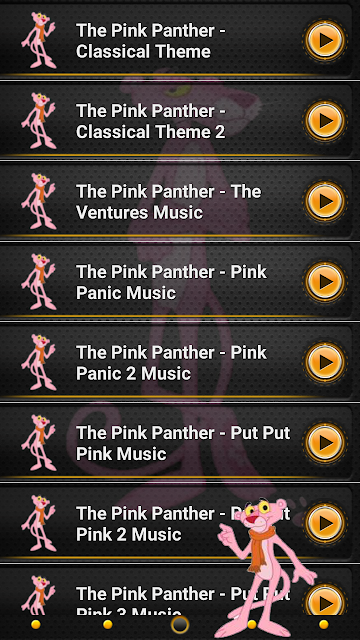Open the Classical Theme 2 row
Image resolution: width=360 pixels, height=640 pixels.
176,121
